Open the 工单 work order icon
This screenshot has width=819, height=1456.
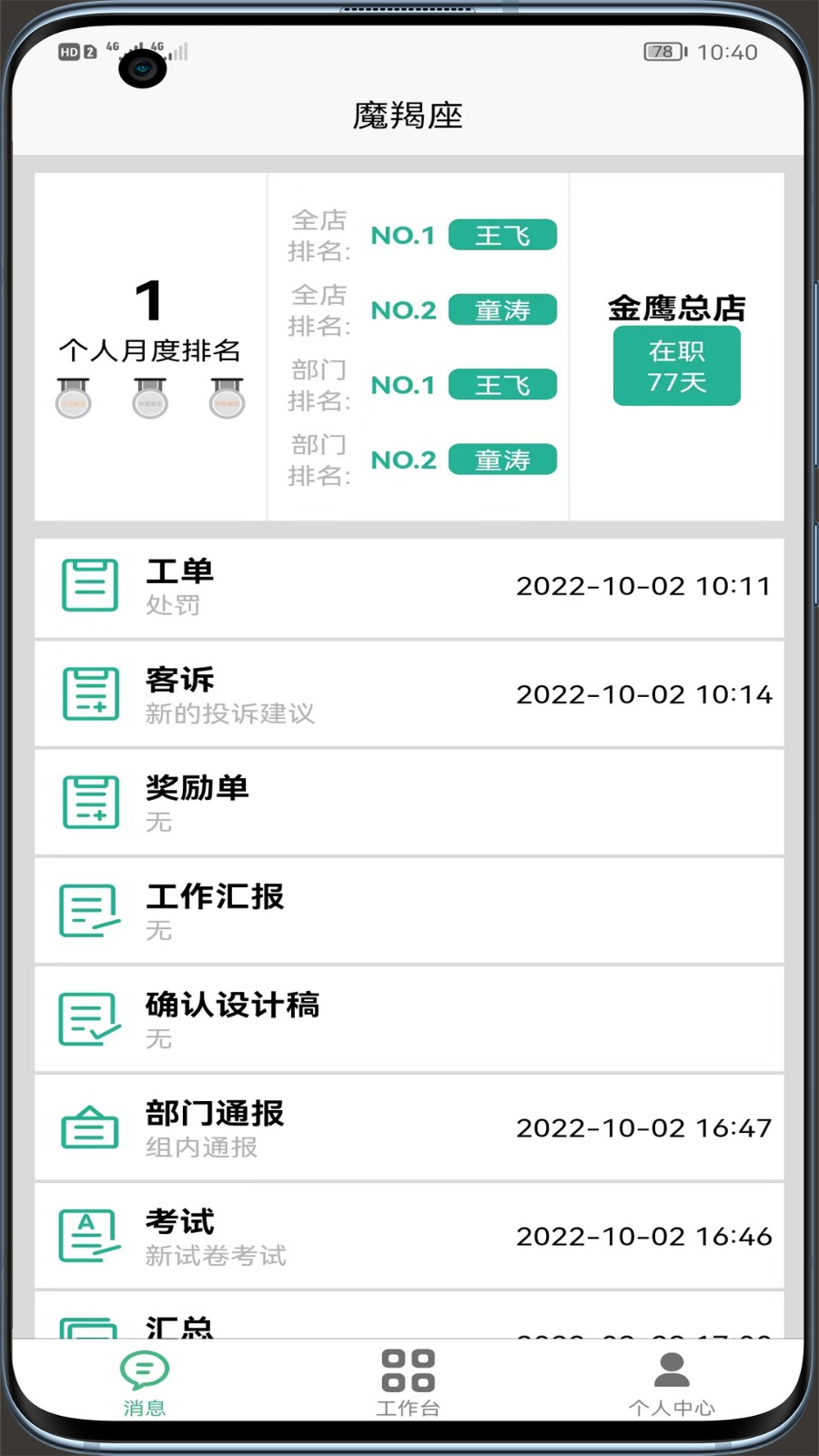[x=89, y=585]
